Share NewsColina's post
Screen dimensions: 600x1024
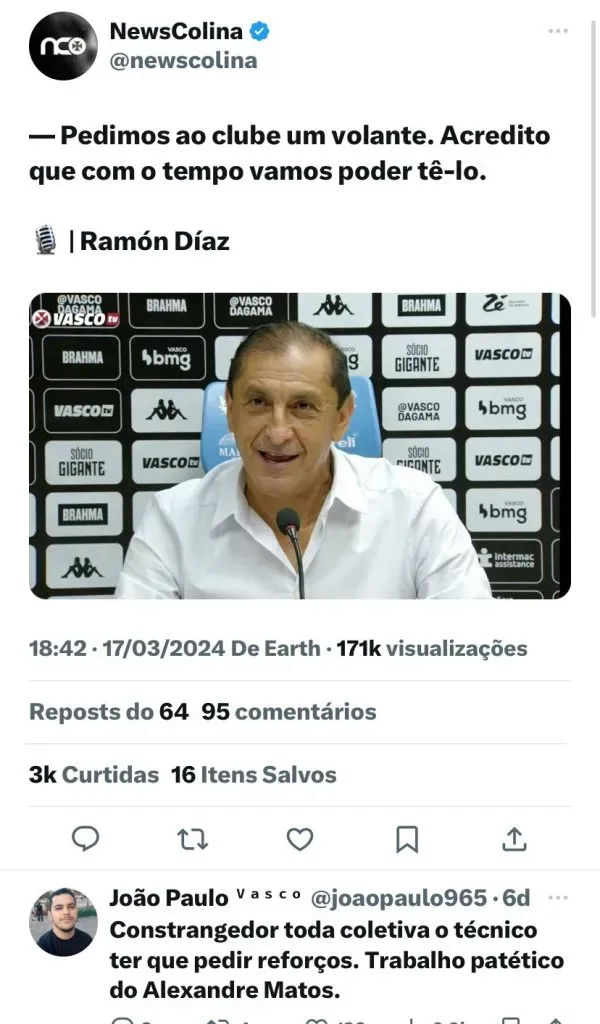514,838
